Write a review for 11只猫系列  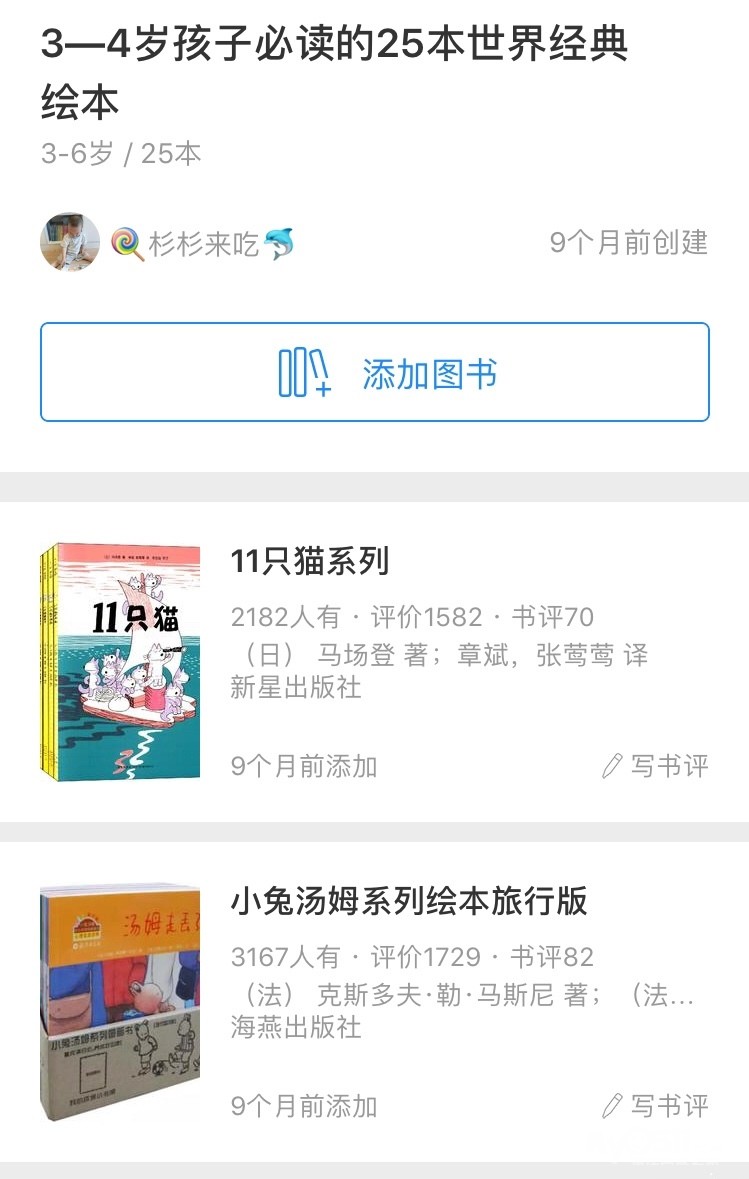pyautogui.click(x=656, y=766)
